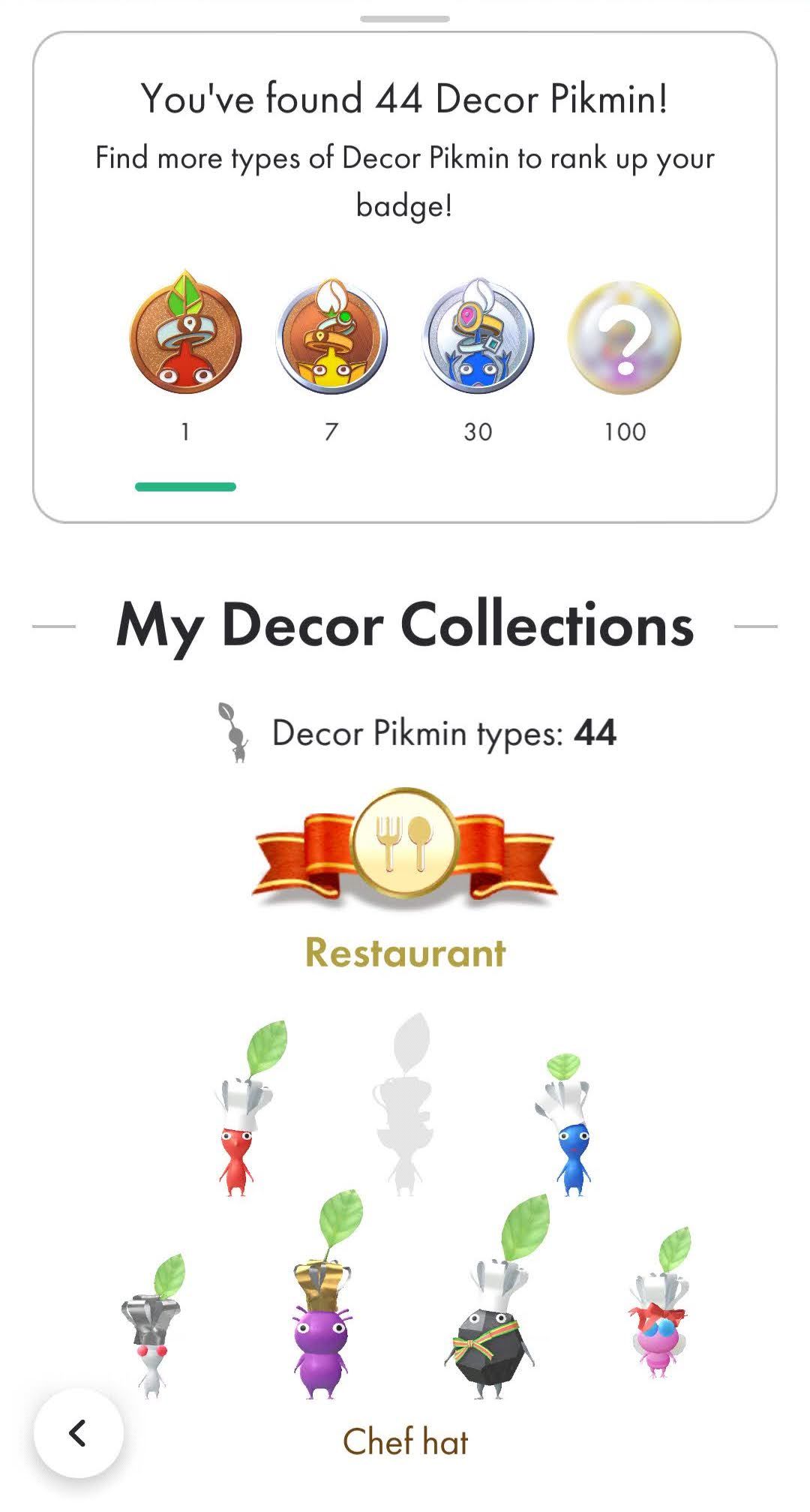Click the gray Decor Pikmin types sprout icon

pos(235,734)
